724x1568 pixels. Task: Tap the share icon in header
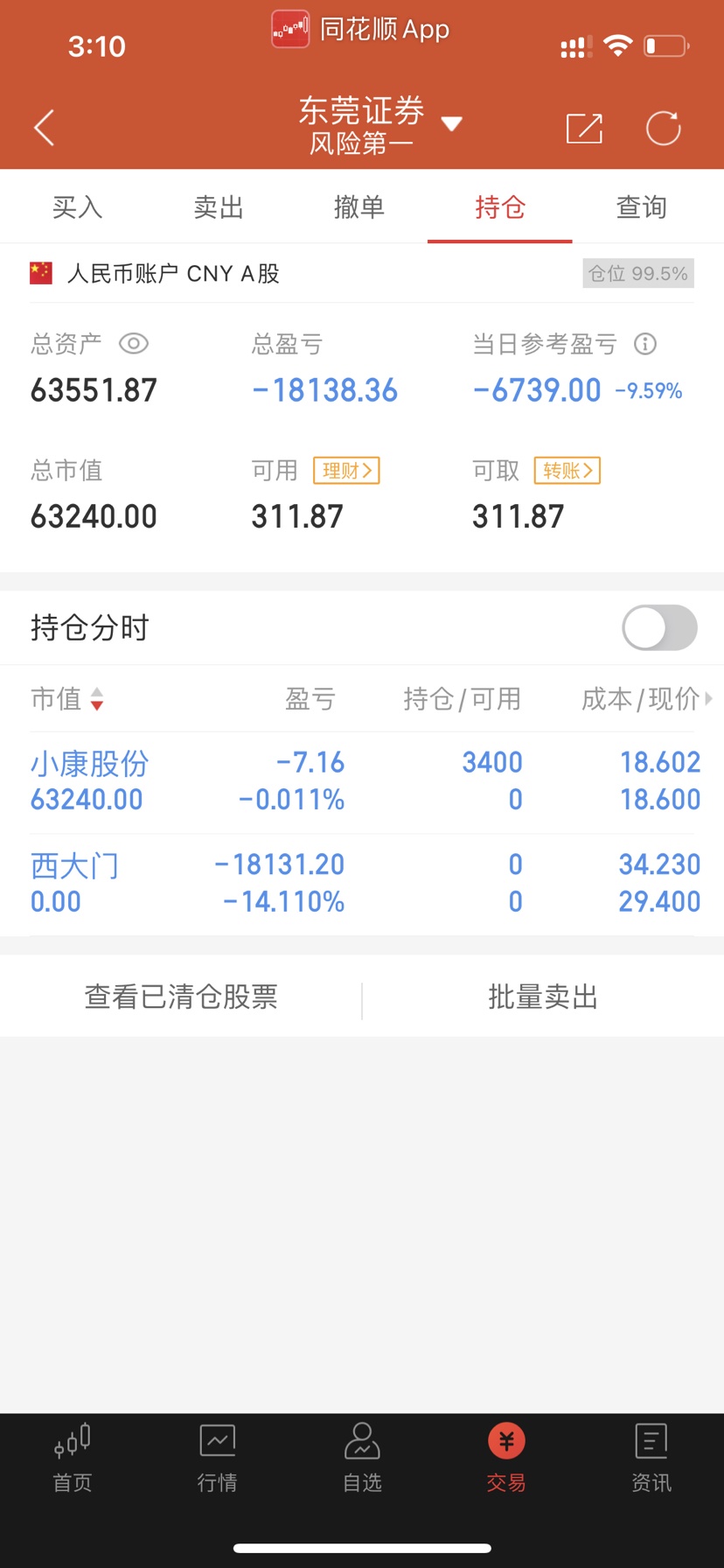584,128
